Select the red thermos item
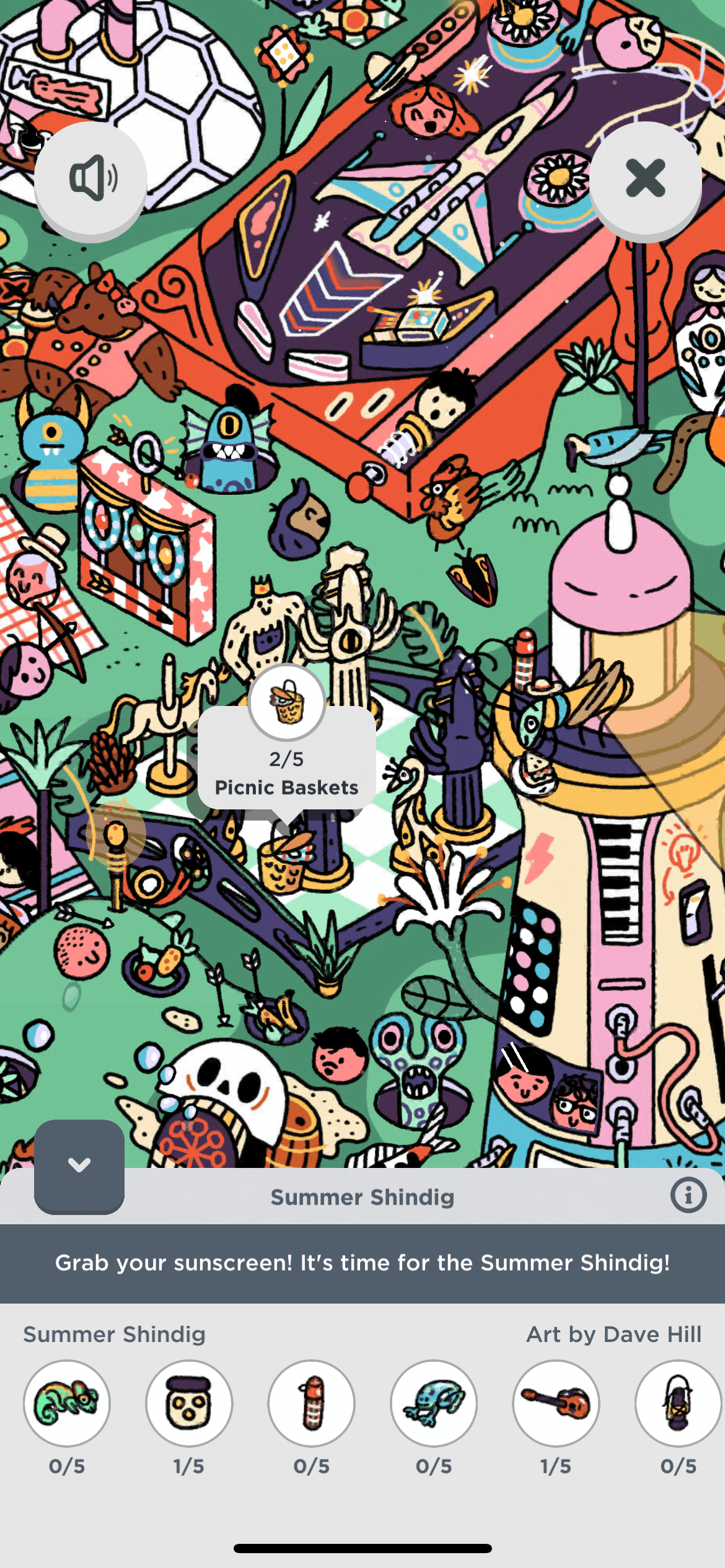Screen dimensions: 725x1568 pyautogui.click(x=312, y=1403)
